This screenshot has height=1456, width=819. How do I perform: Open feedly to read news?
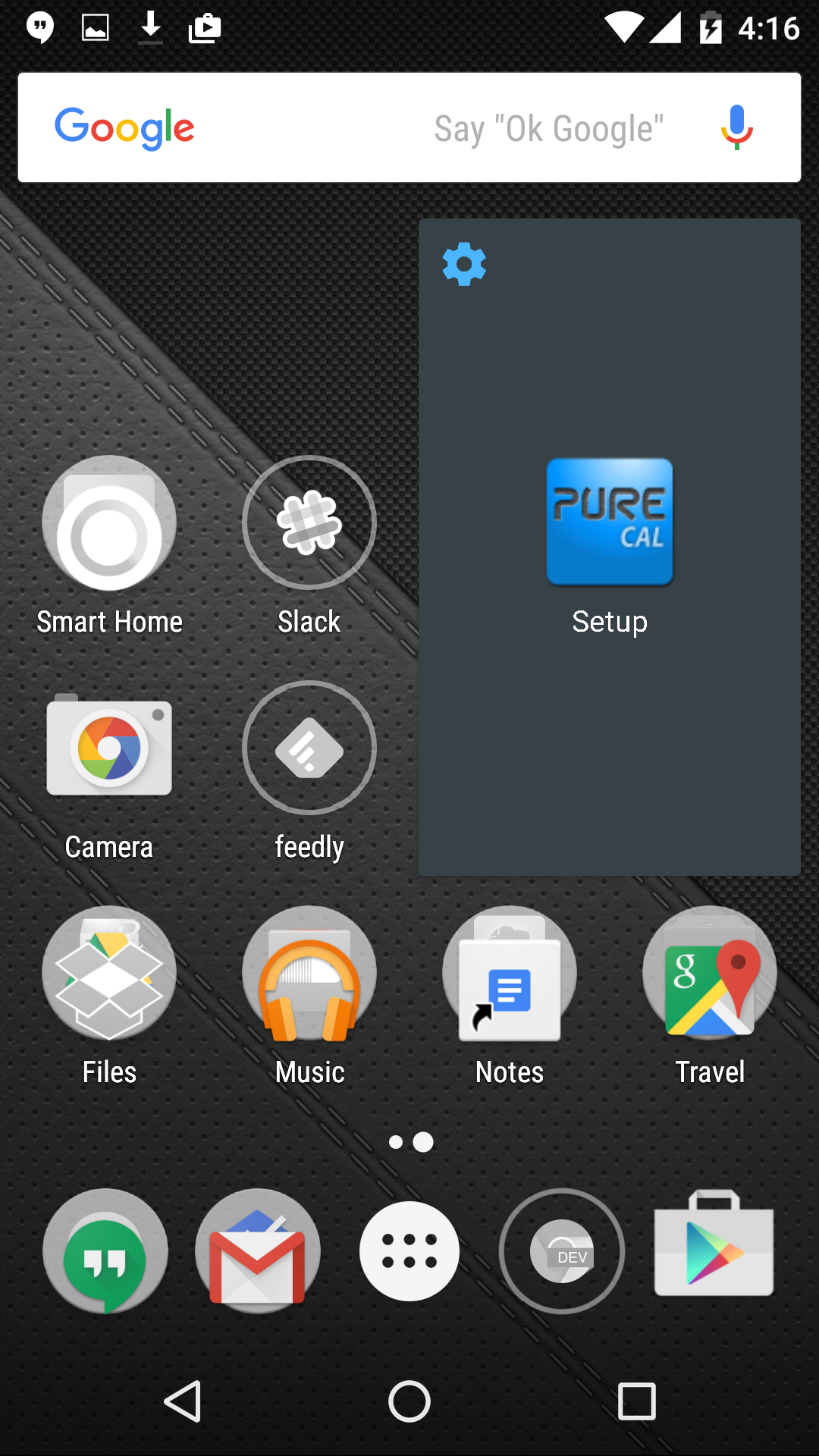tap(309, 748)
